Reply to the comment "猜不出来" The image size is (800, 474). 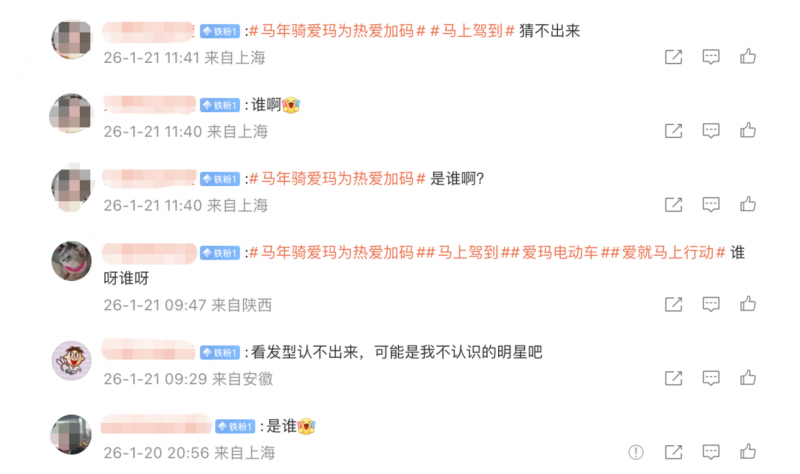click(x=710, y=57)
